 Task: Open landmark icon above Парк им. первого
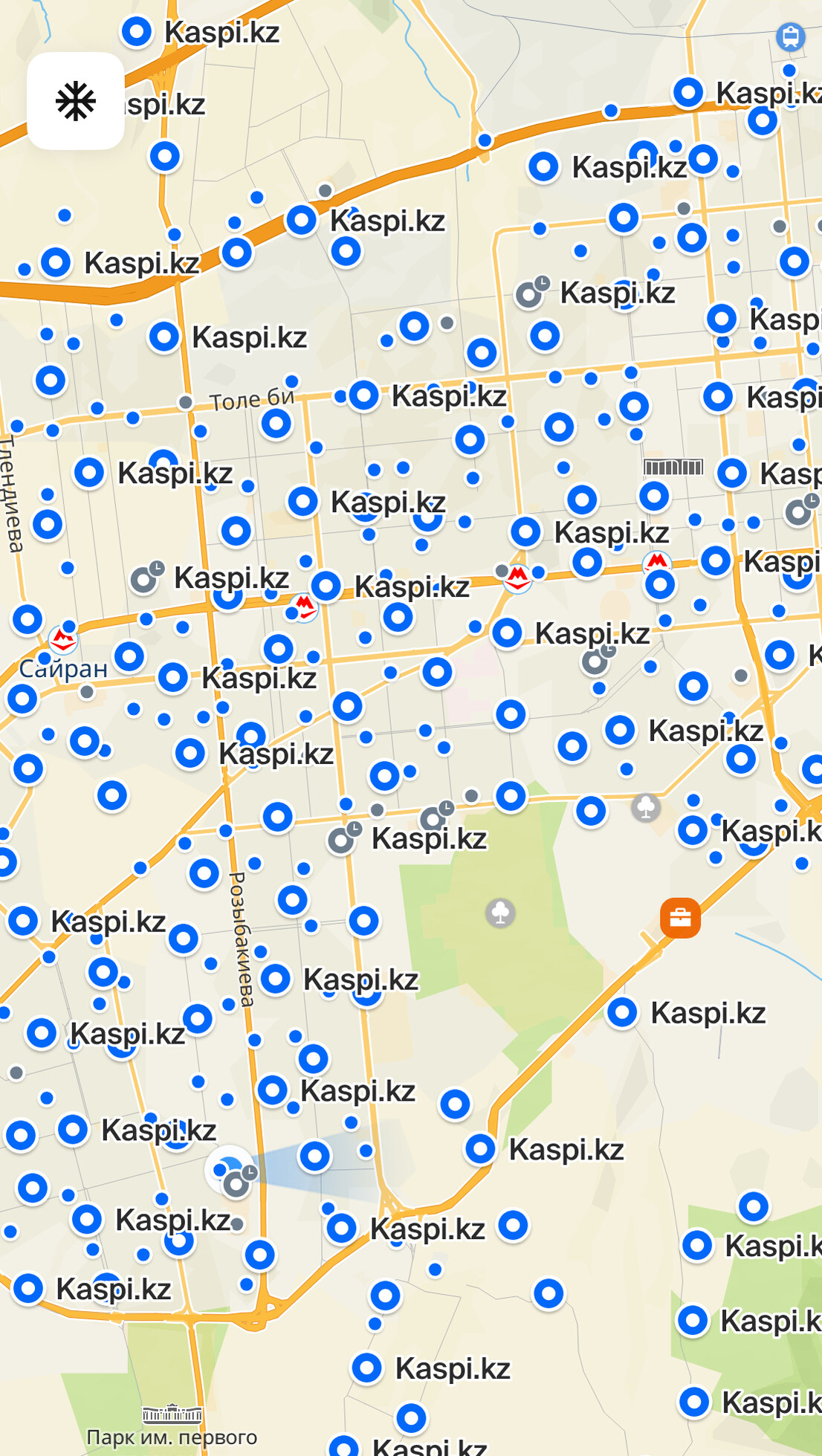tap(172, 1412)
